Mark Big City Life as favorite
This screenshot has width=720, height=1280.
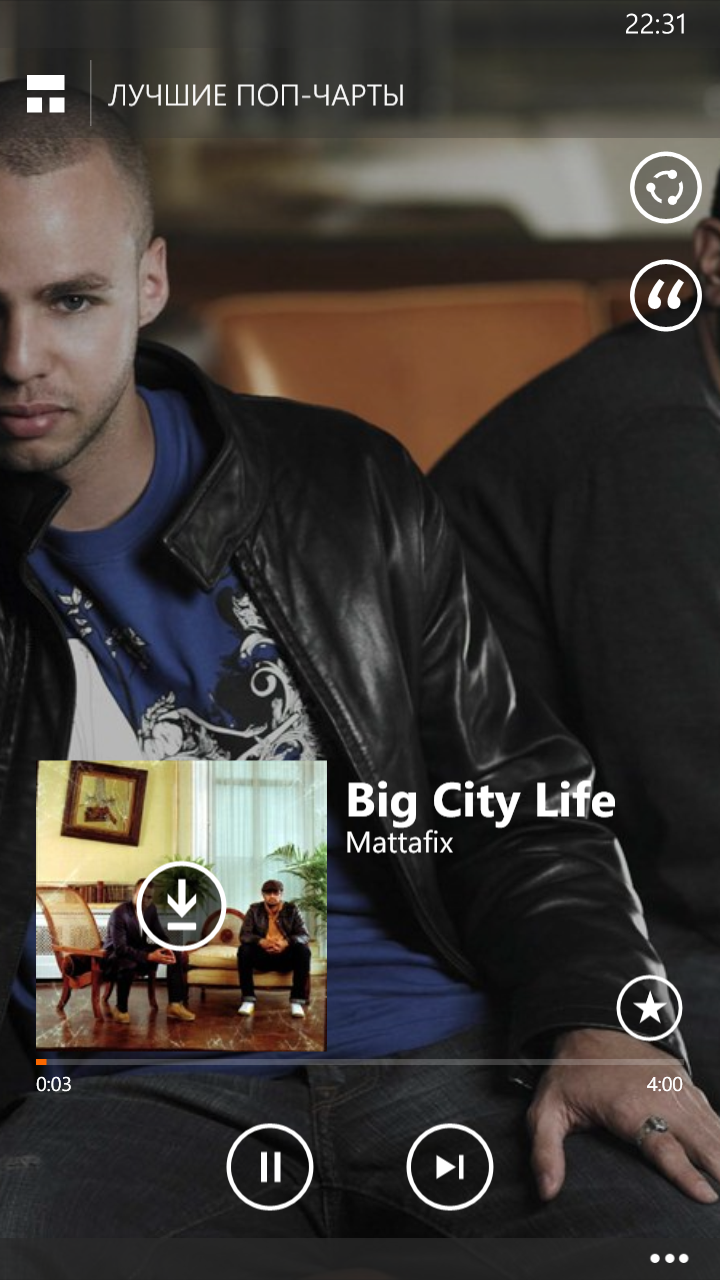(x=649, y=1008)
